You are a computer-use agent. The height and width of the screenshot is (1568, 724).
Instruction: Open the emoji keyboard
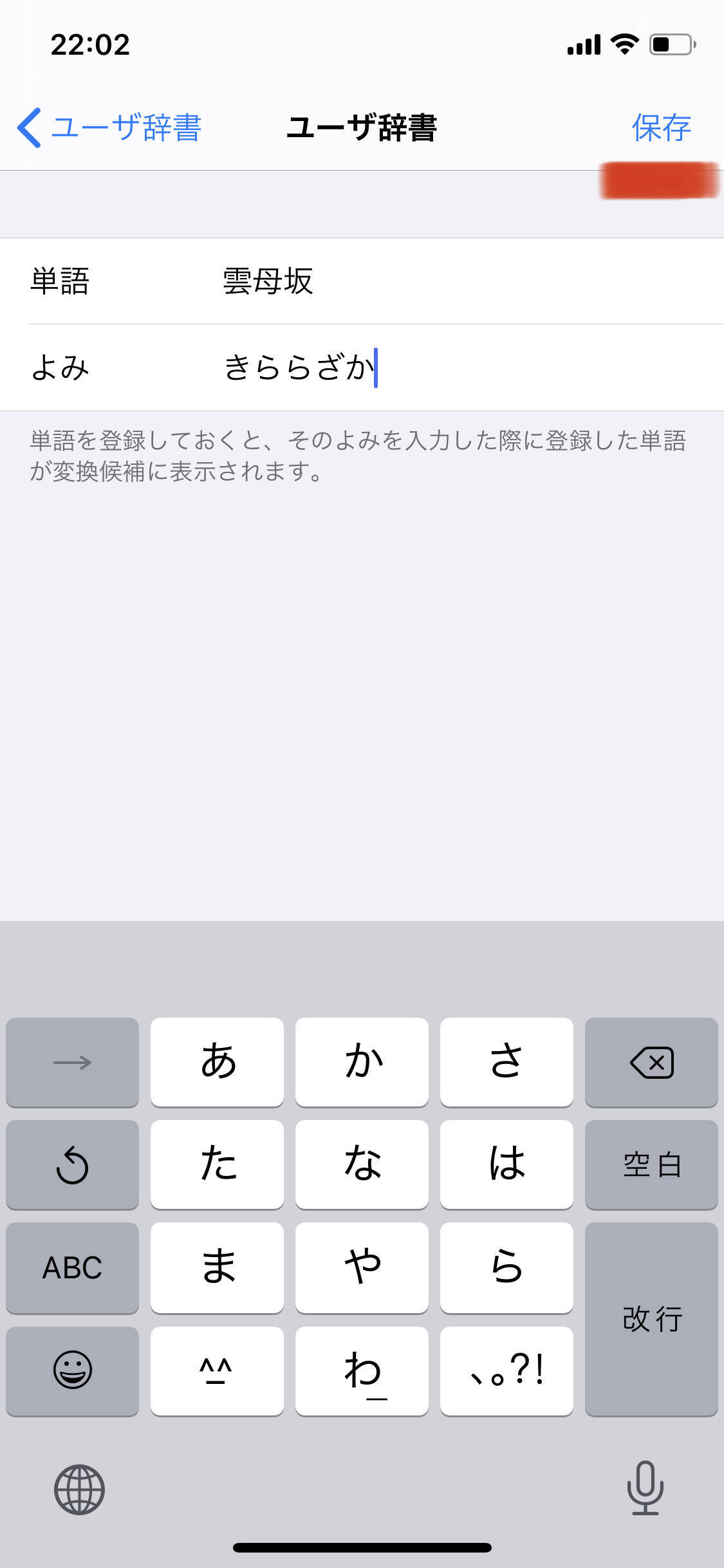pyautogui.click(x=72, y=1370)
